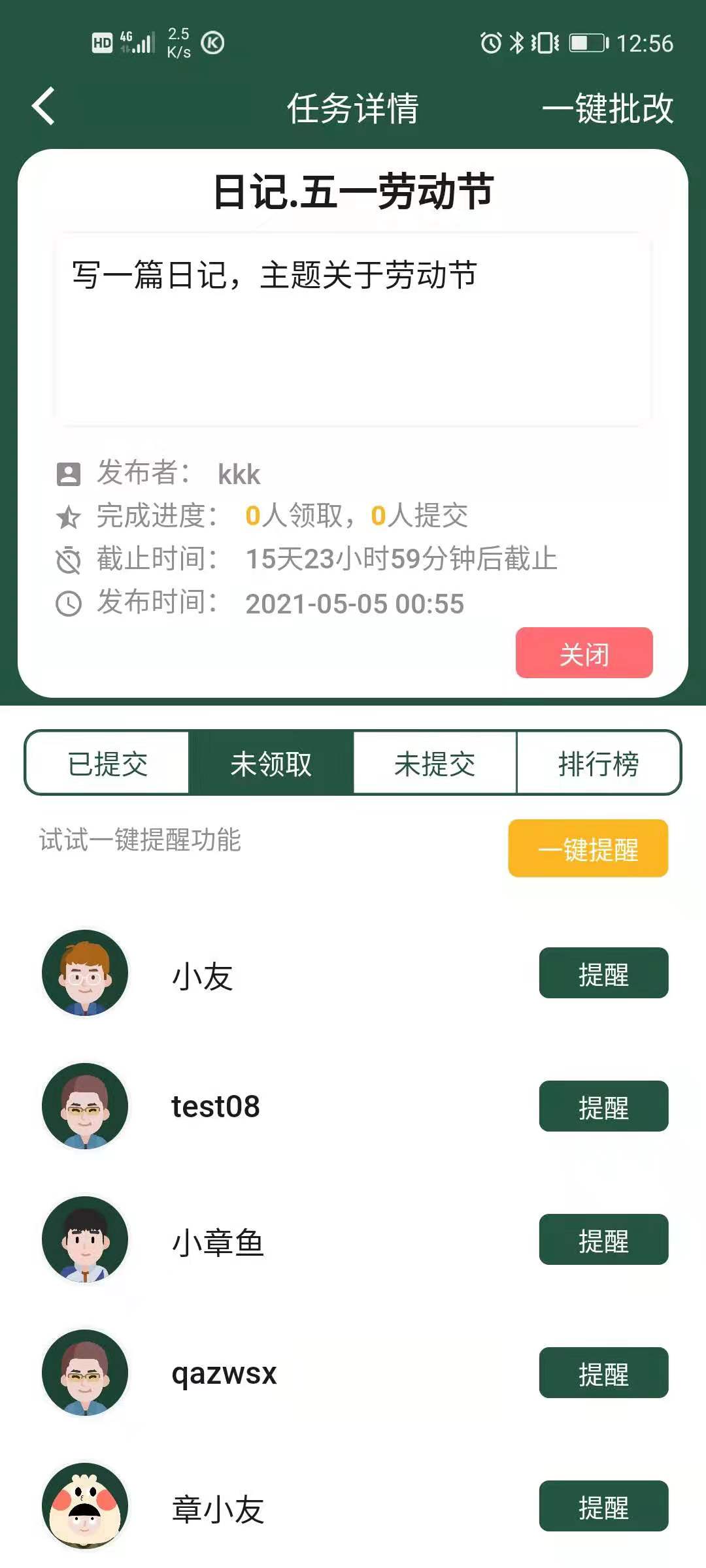Open the 排行榜 tab
Viewport: 706px width, 1568px height.
(598, 763)
